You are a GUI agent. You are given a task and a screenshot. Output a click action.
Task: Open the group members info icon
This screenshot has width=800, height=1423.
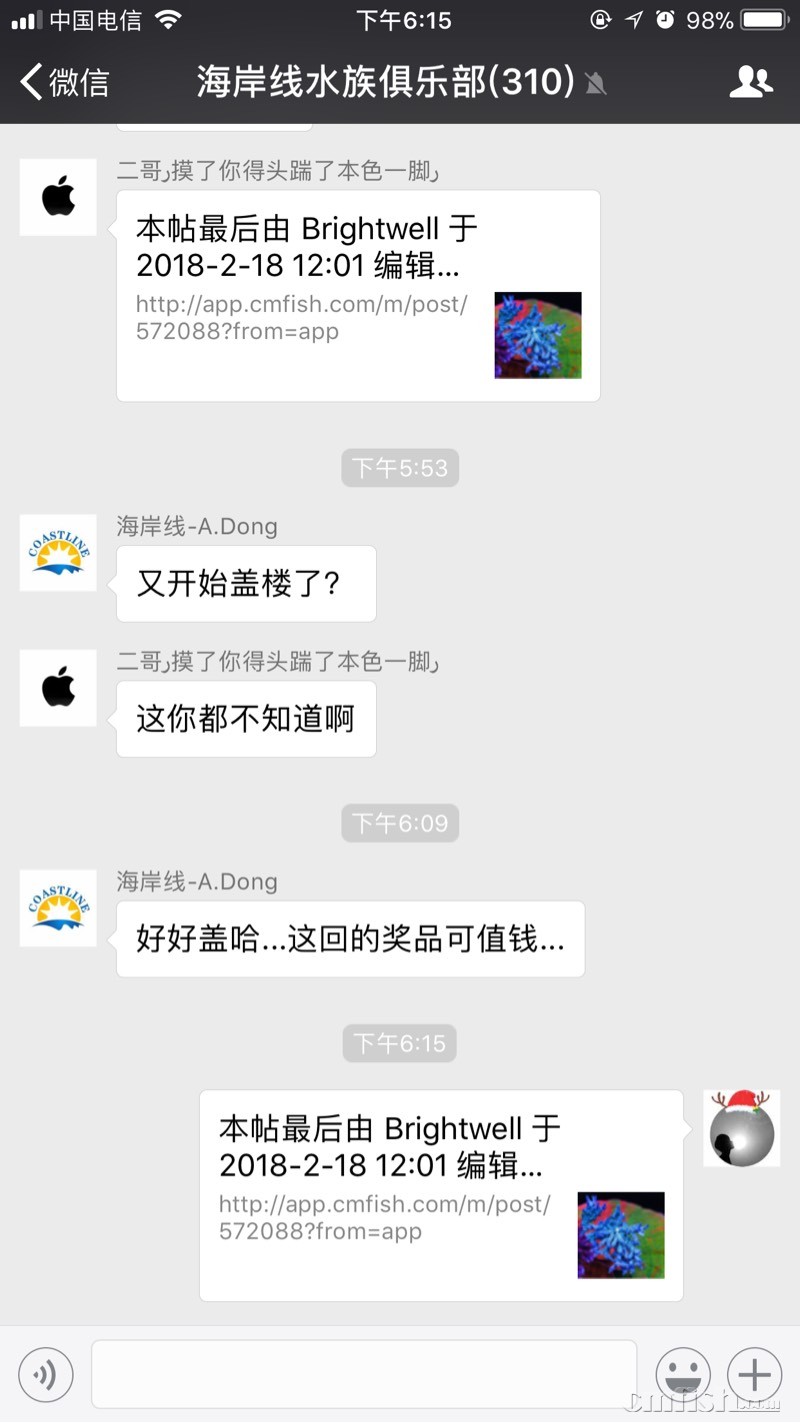(x=751, y=82)
